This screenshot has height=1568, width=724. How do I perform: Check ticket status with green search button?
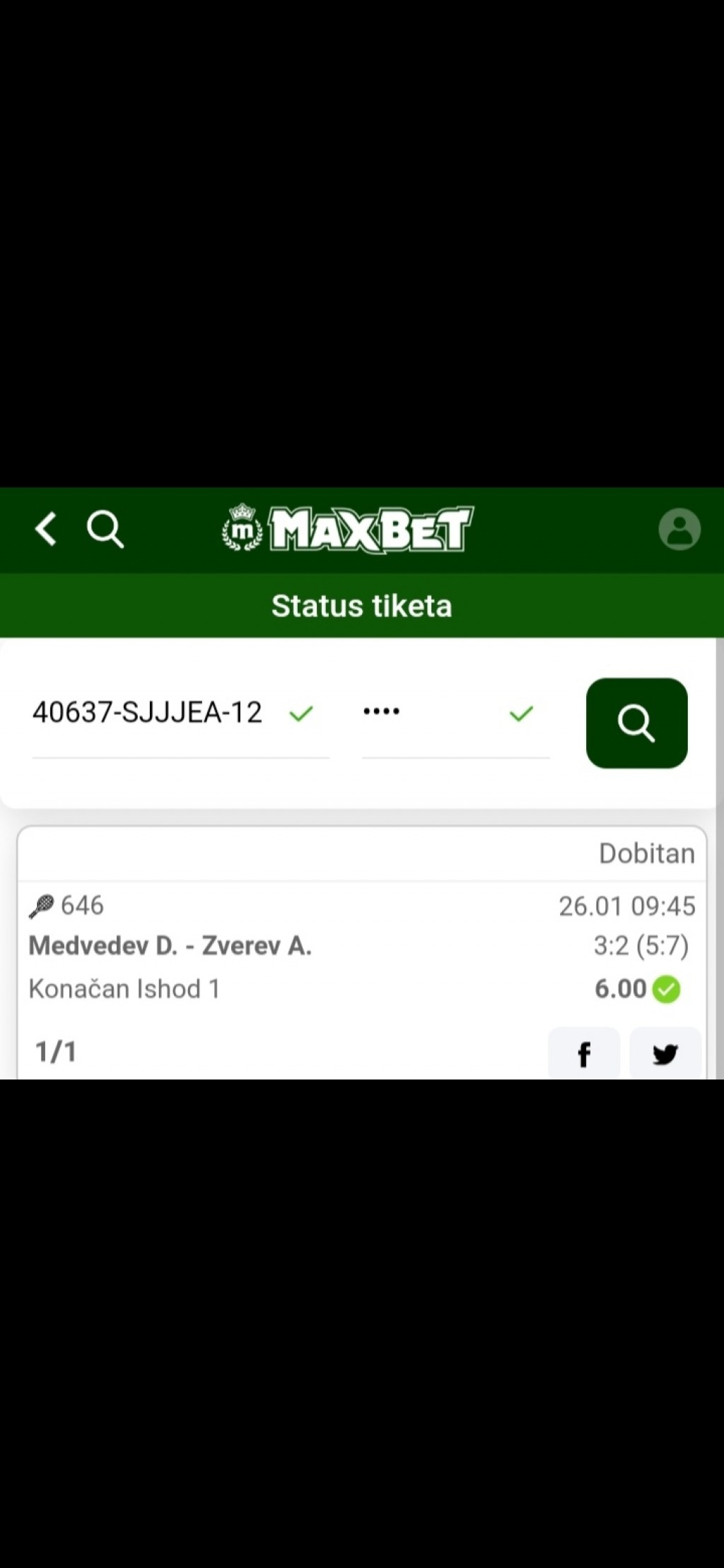[636, 723]
